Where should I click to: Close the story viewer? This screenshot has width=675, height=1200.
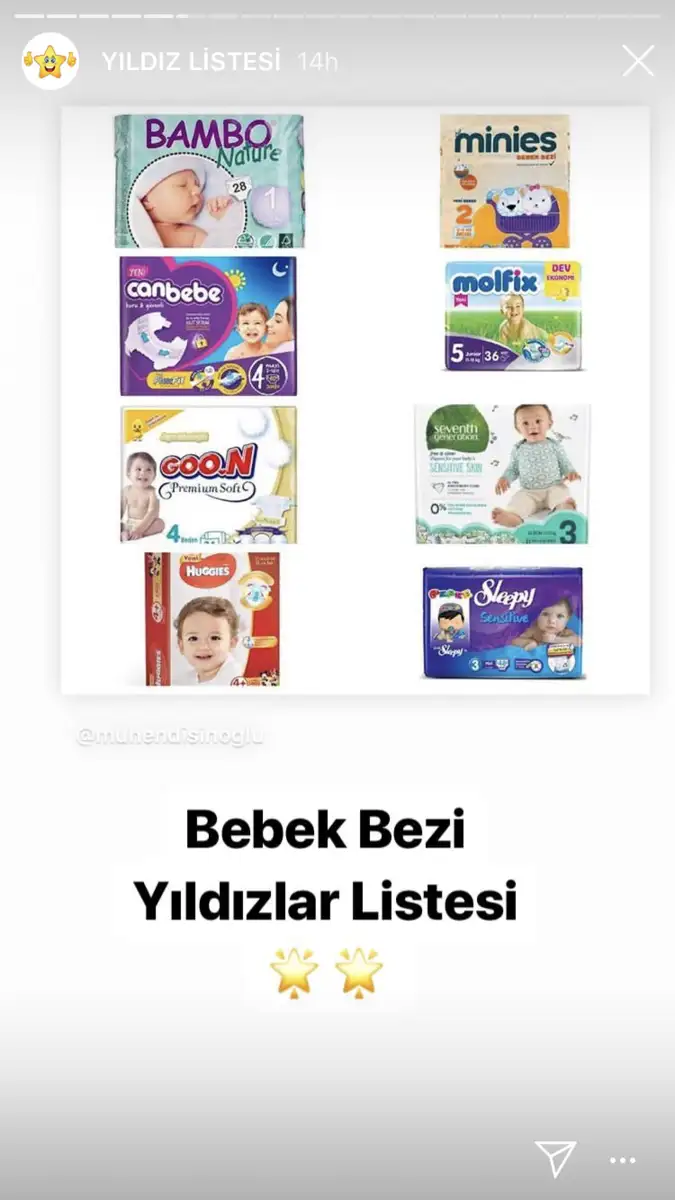(638, 61)
